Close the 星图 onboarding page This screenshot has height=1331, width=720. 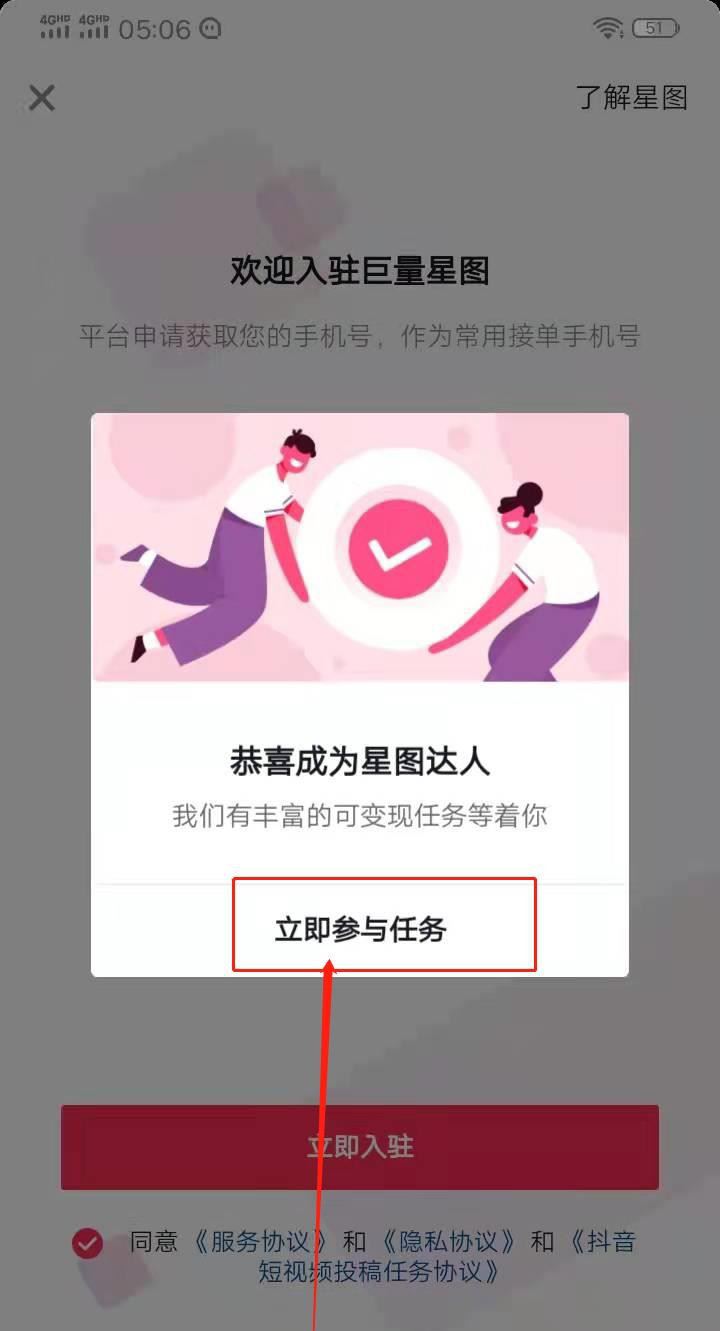click(x=42, y=98)
